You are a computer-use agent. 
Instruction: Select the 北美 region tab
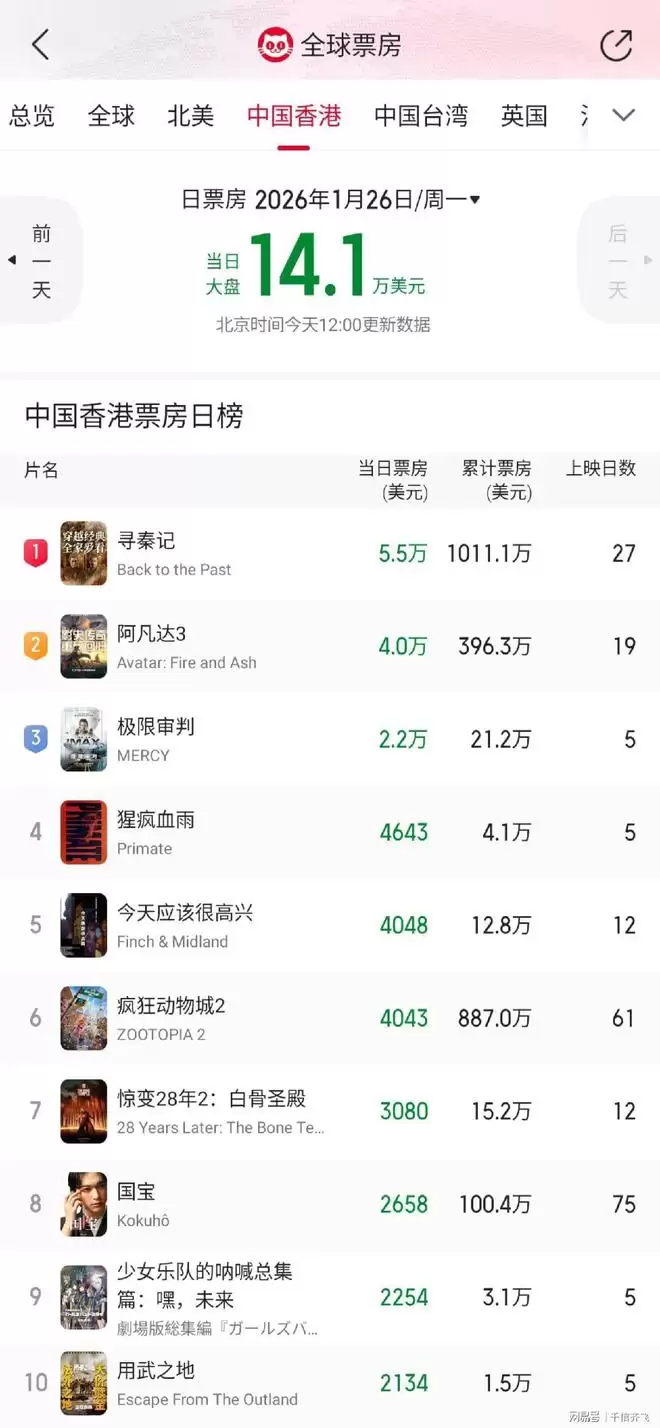190,116
